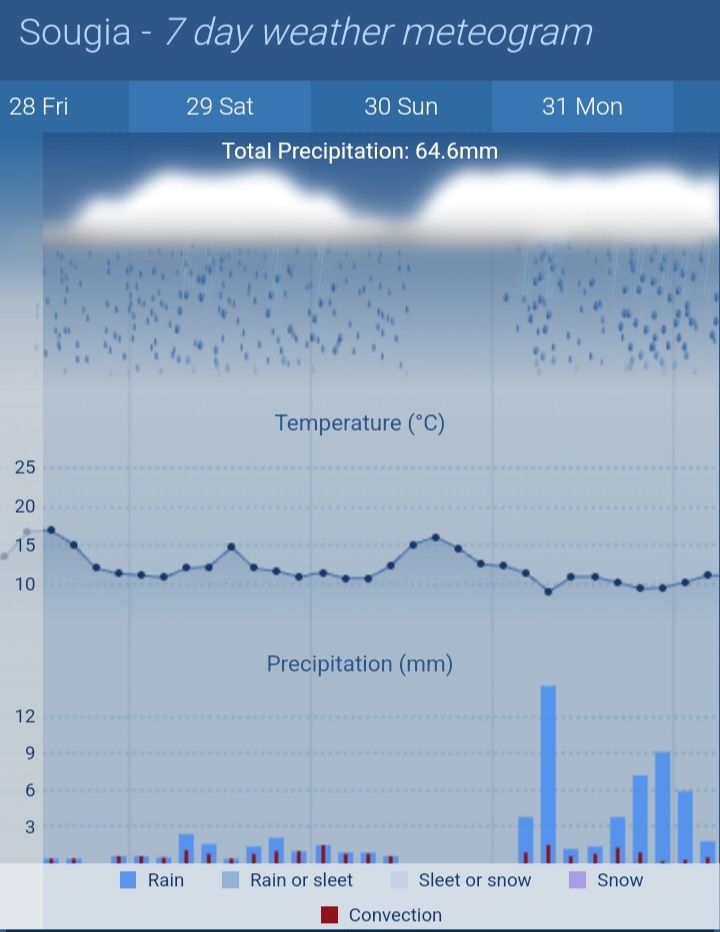Jump to the 31 Mon day

[x=582, y=107]
